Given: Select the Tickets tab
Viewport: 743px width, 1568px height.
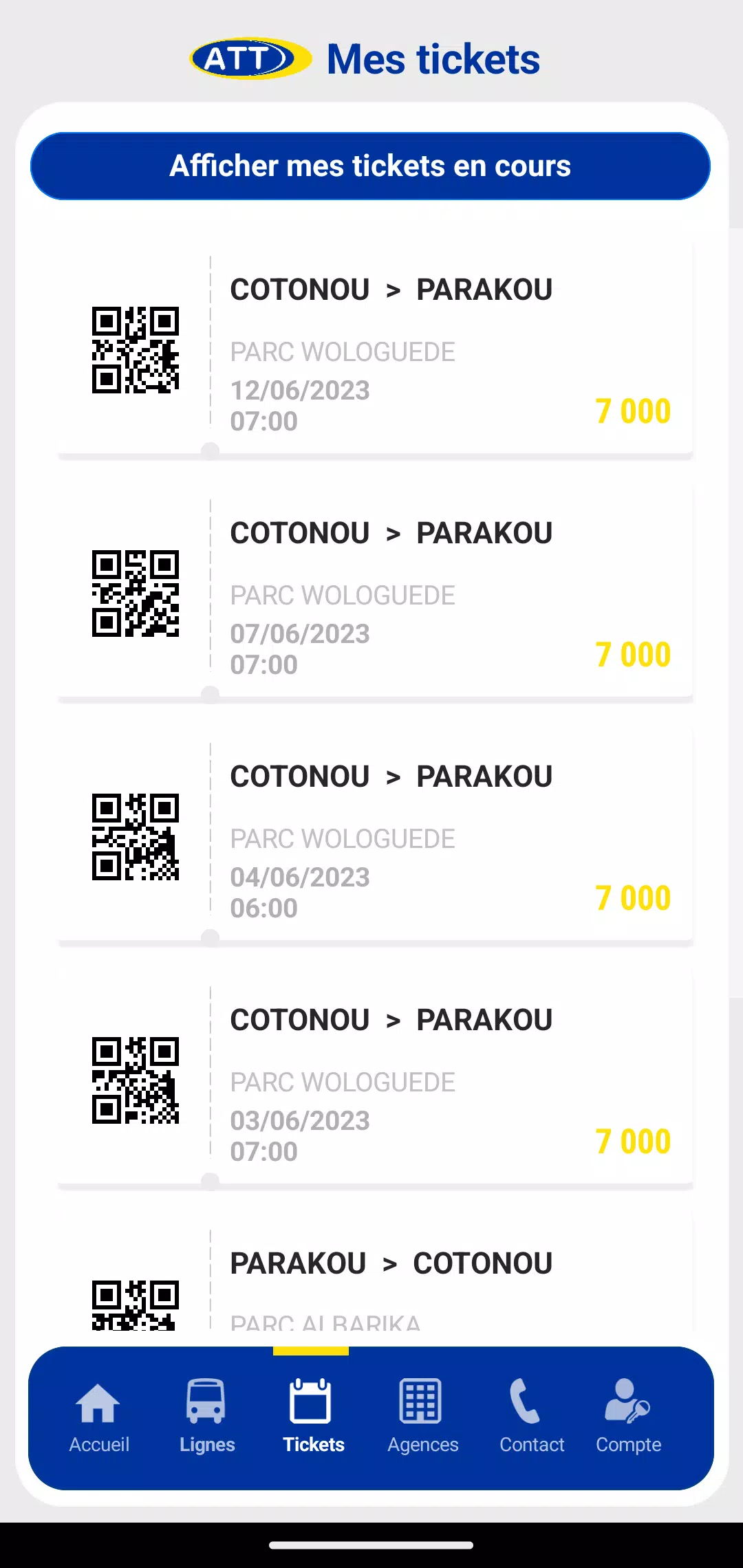Looking at the screenshot, I should [x=312, y=1418].
